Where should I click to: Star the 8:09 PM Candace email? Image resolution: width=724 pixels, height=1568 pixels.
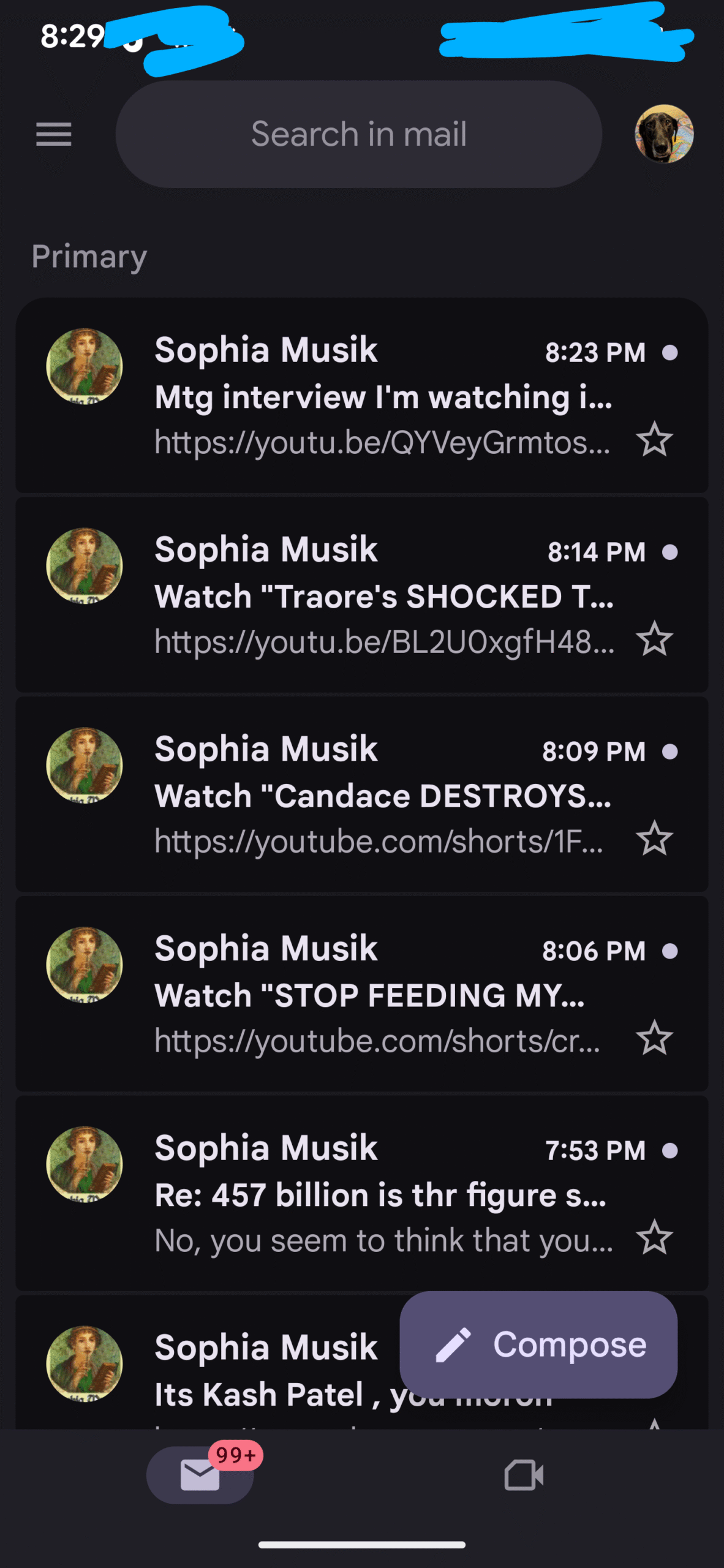654,839
